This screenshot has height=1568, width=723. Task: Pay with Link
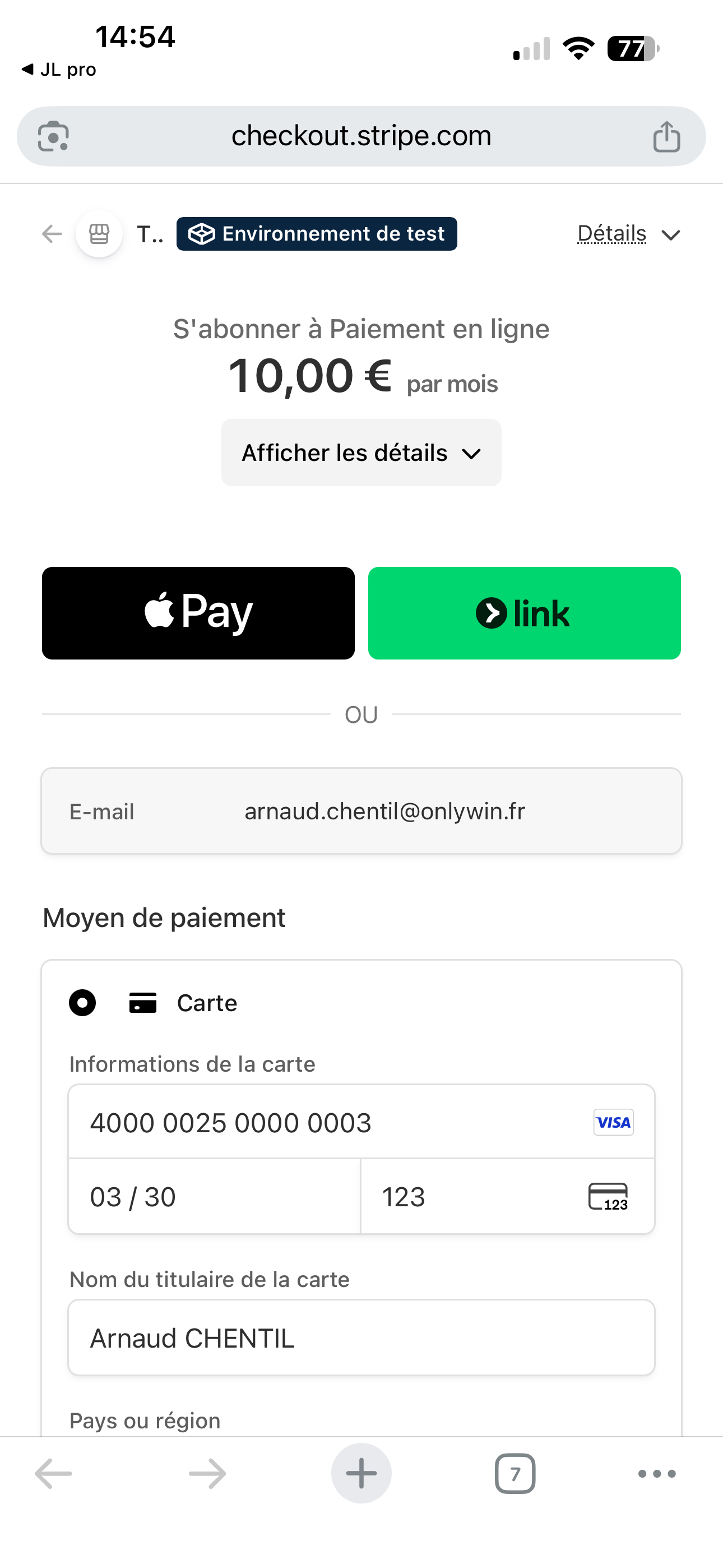tap(524, 613)
